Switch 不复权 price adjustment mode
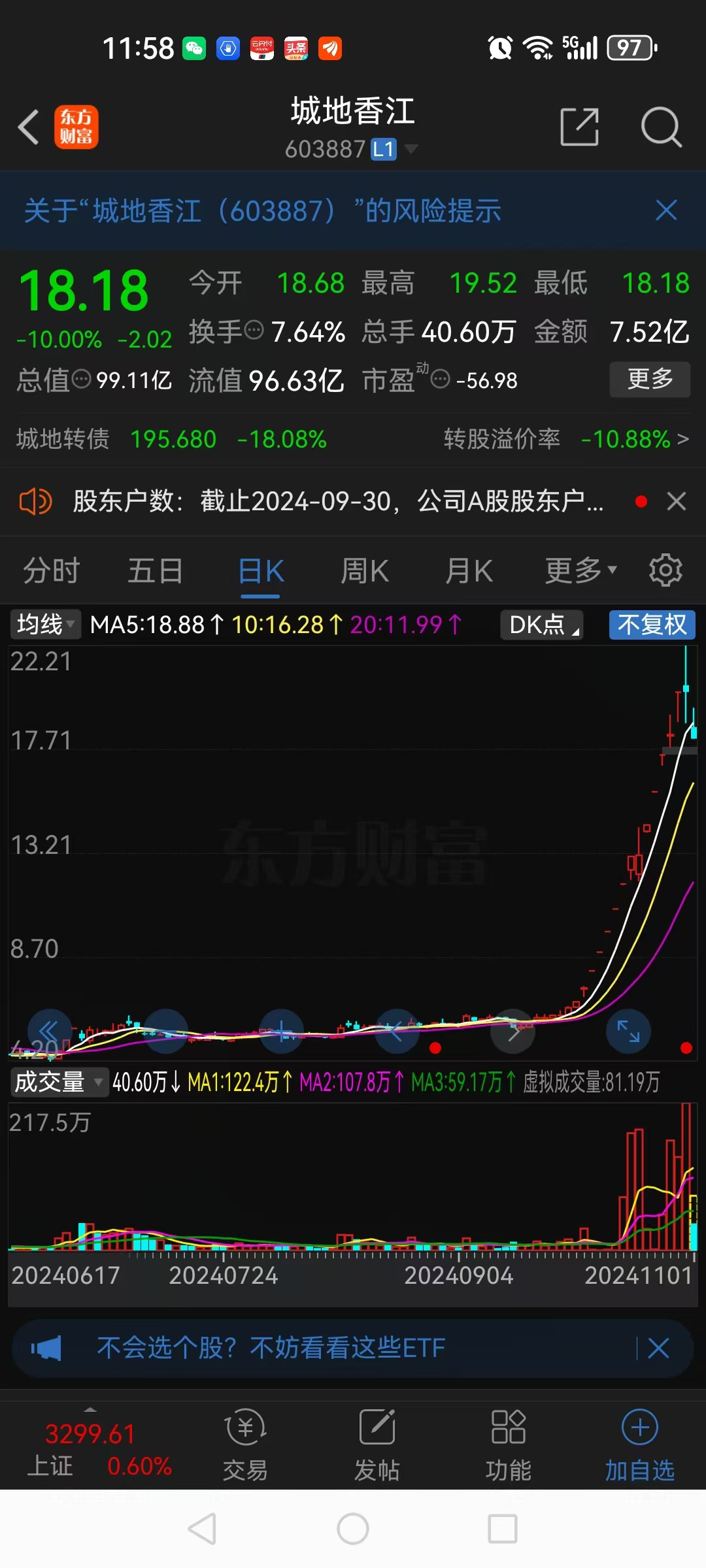The image size is (706, 1568). (x=651, y=625)
